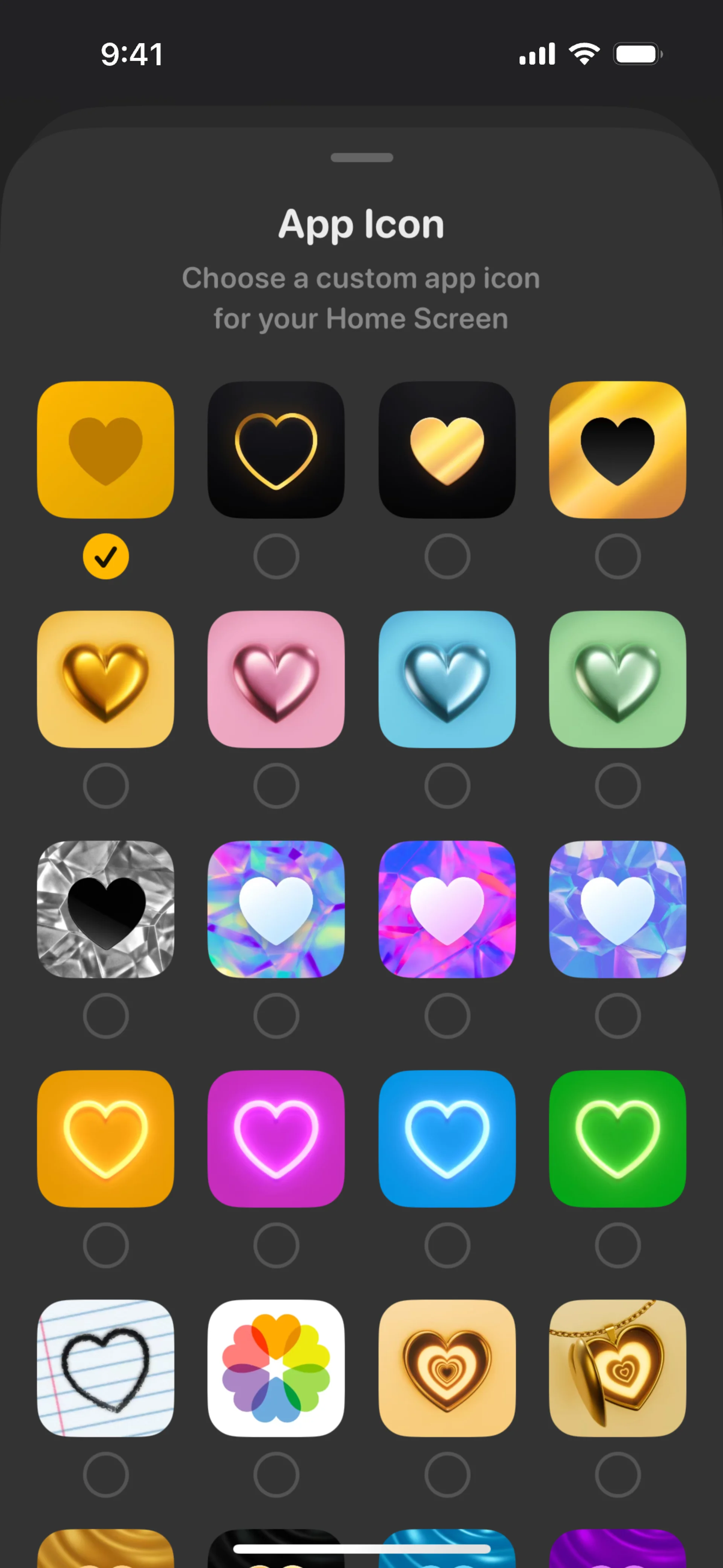Tap the checked radio under yellow flat heart
Viewport: 723px width, 1568px height.
pos(105,556)
